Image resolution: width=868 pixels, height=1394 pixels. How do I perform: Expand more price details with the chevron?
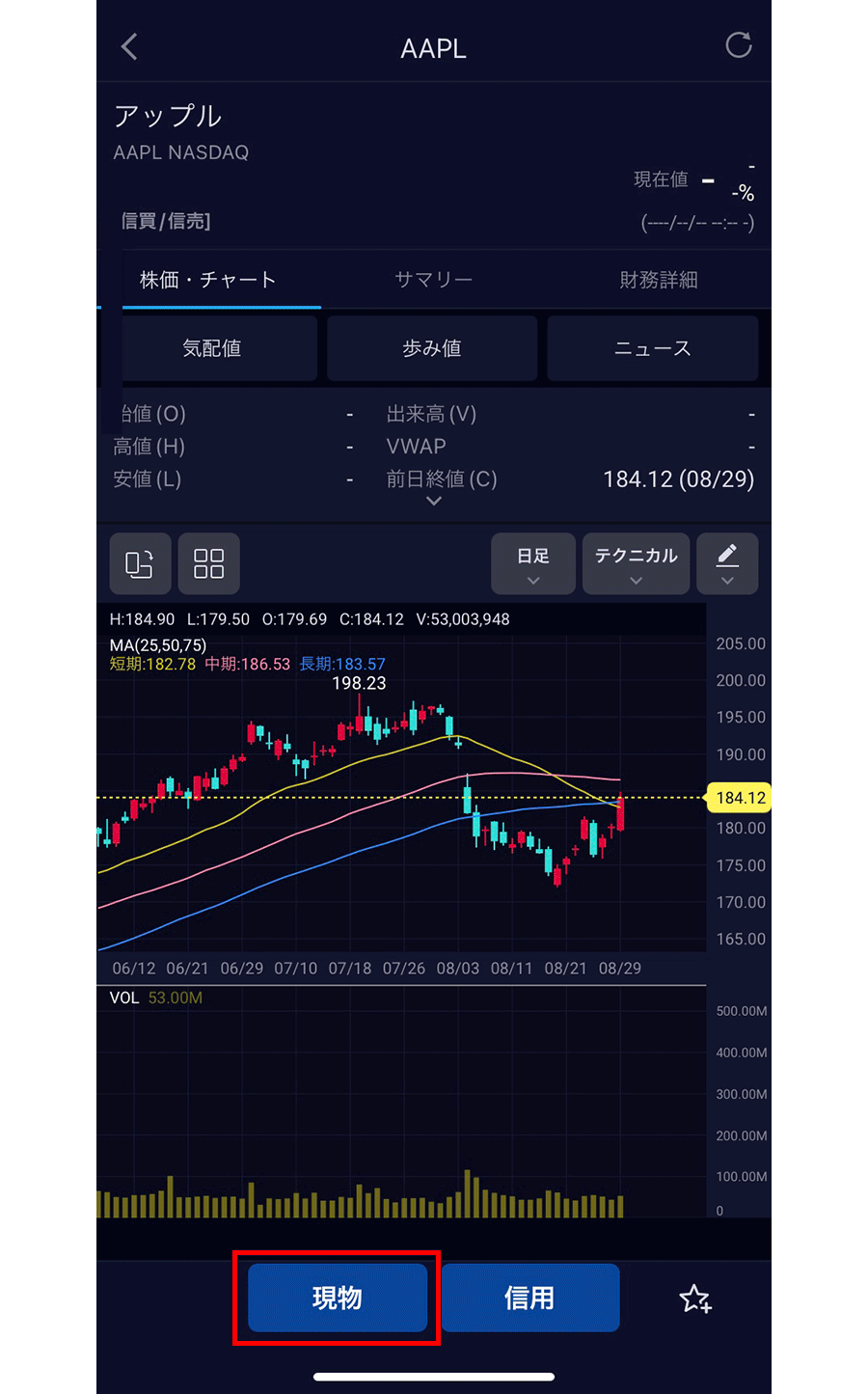coord(434,501)
